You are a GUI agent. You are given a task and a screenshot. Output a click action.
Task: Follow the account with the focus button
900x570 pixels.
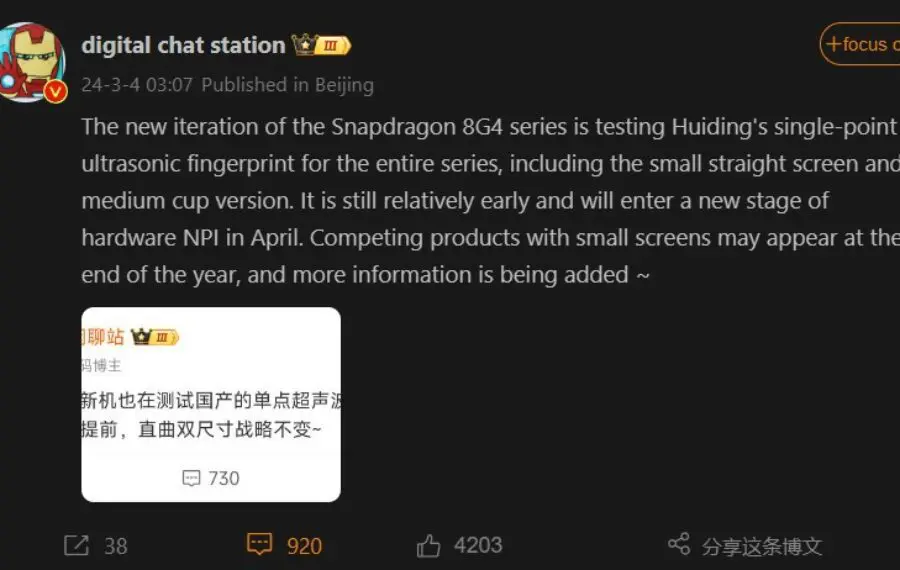(x=860, y=44)
